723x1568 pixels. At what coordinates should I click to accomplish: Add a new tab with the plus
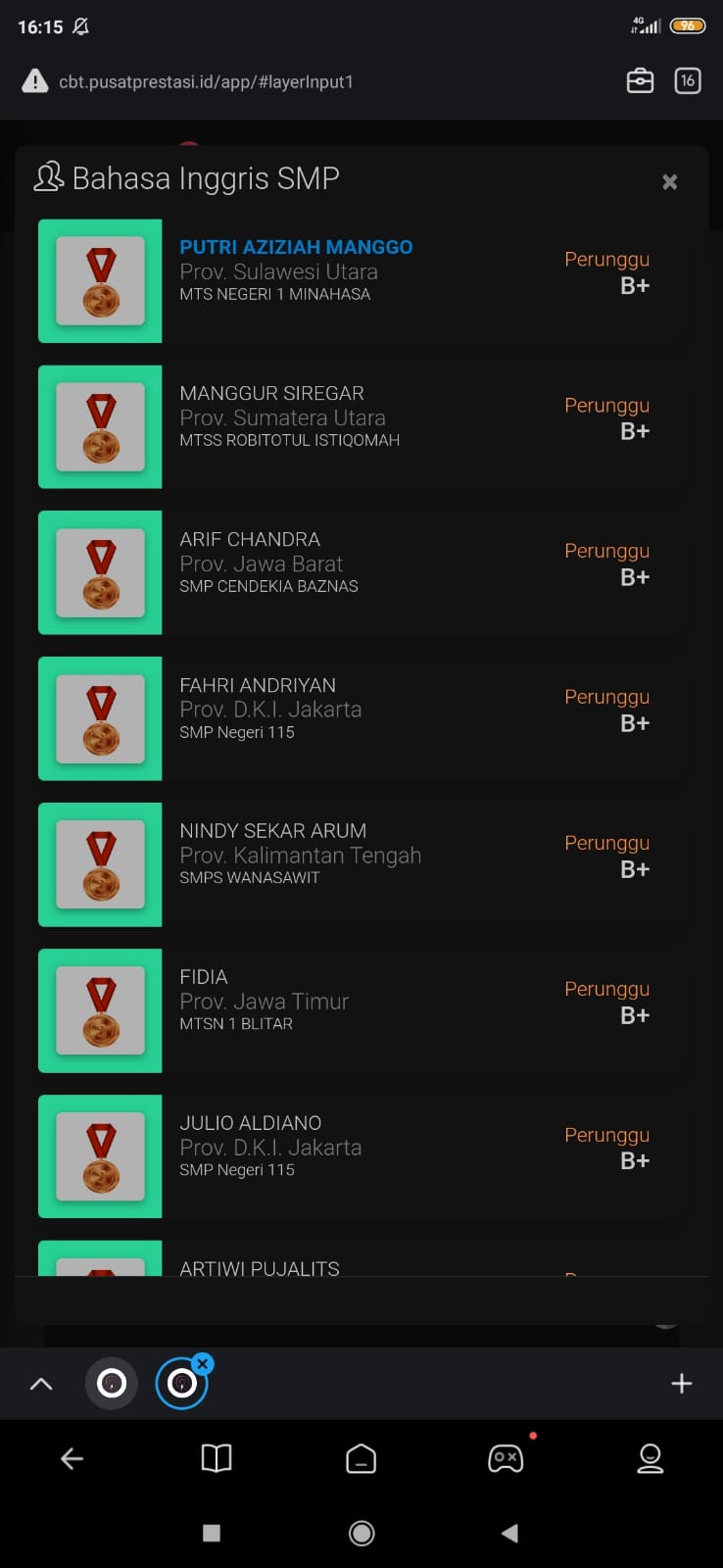681,1384
